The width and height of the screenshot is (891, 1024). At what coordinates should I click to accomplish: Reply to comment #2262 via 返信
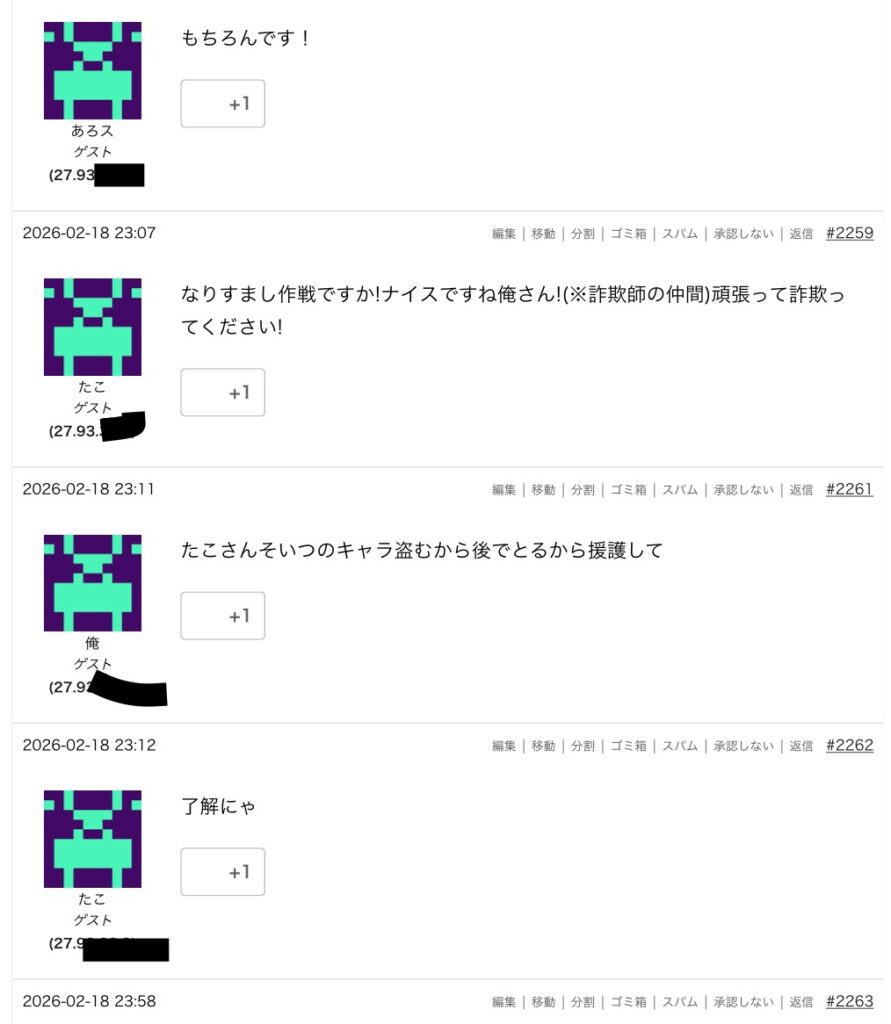(801, 746)
